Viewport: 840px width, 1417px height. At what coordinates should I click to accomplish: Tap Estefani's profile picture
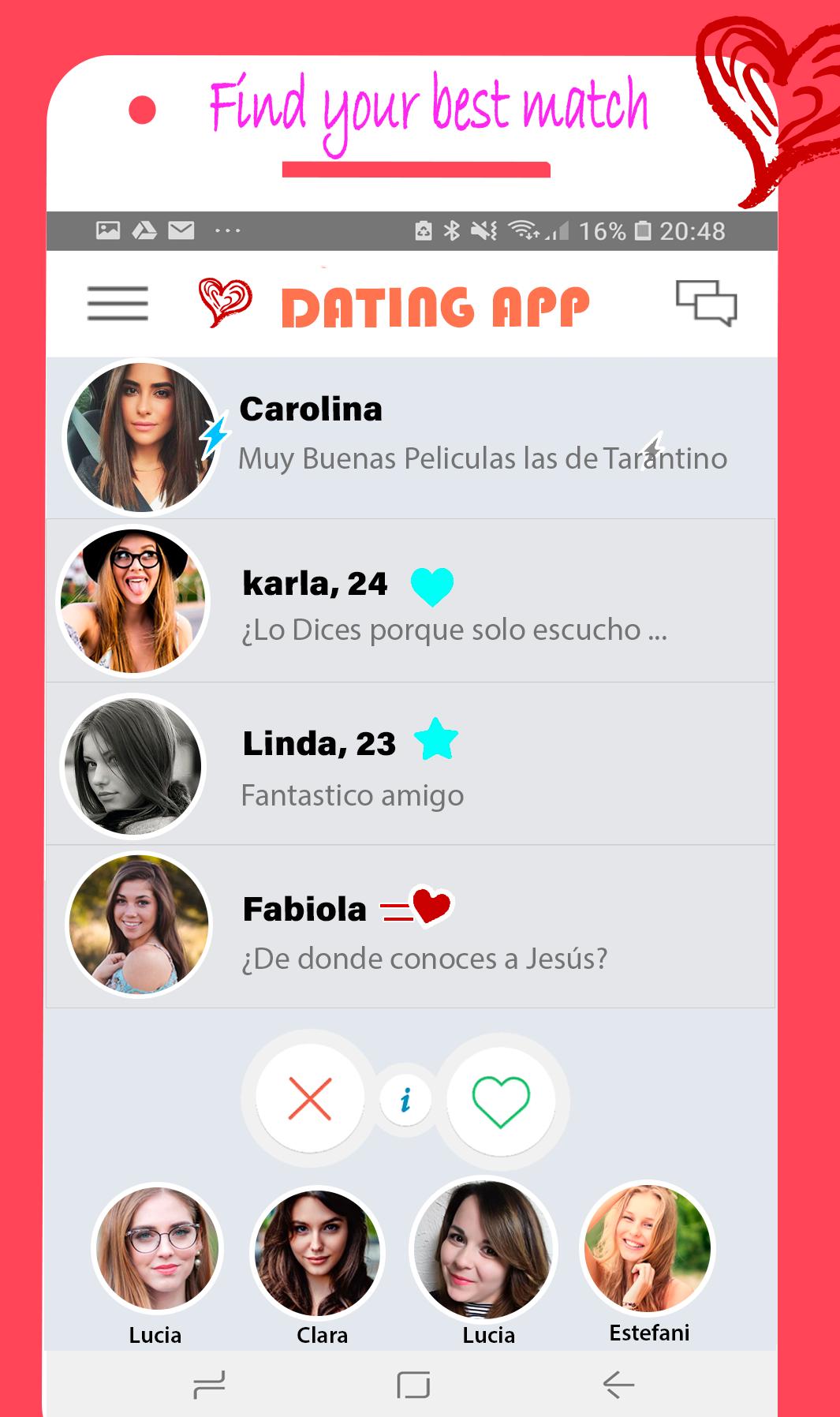(648, 1261)
